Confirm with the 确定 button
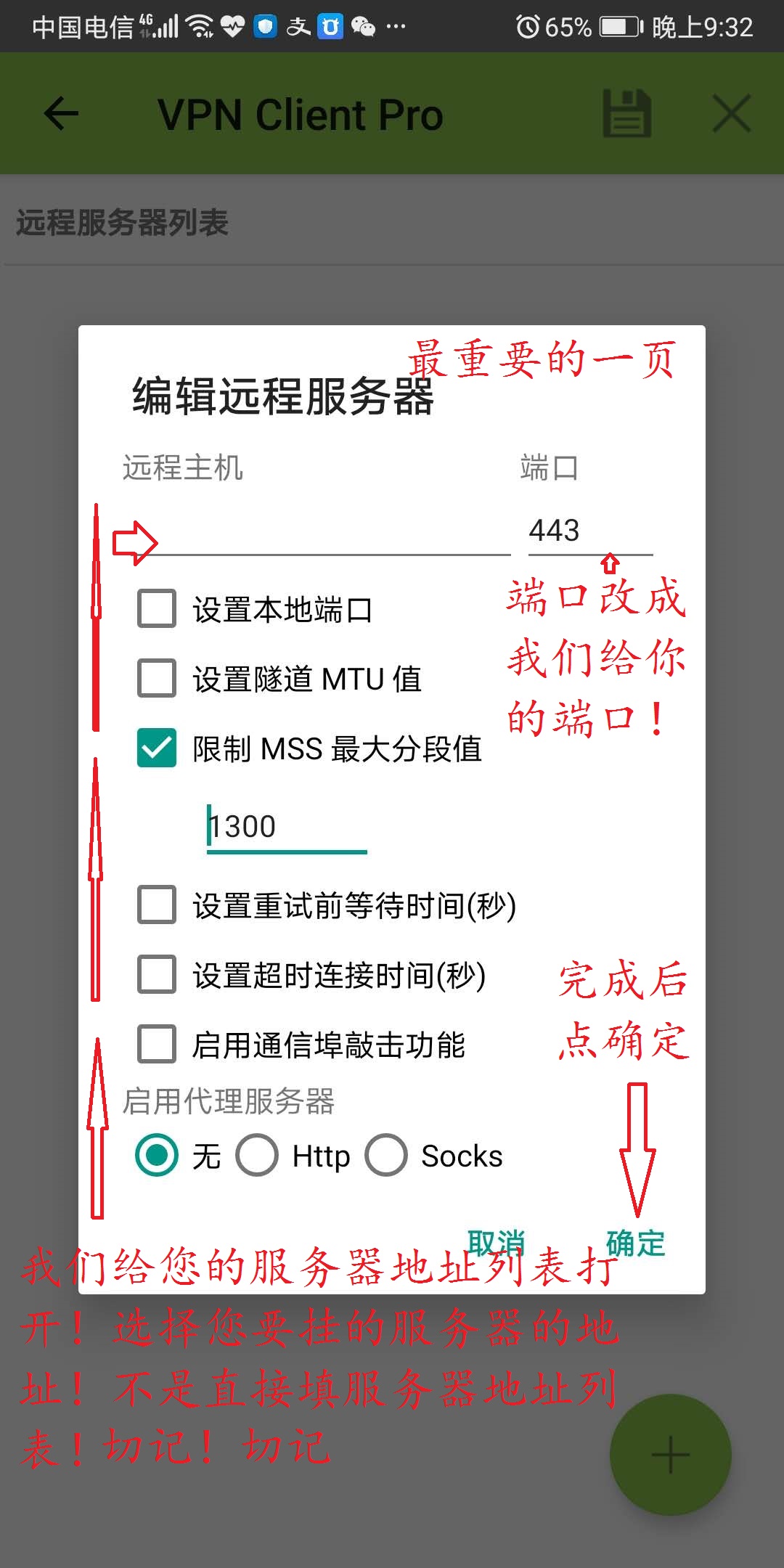The height and width of the screenshot is (1568, 784). pyautogui.click(x=636, y=1243)
